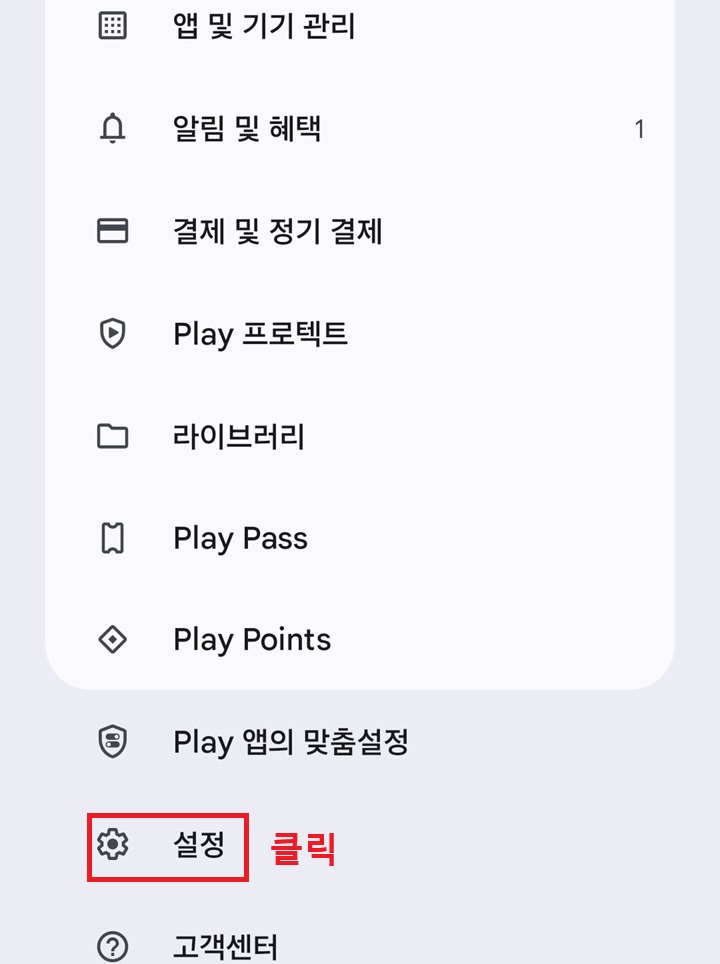Click the 알림 및 혜택 bell icon

click(x=113, y=129)
